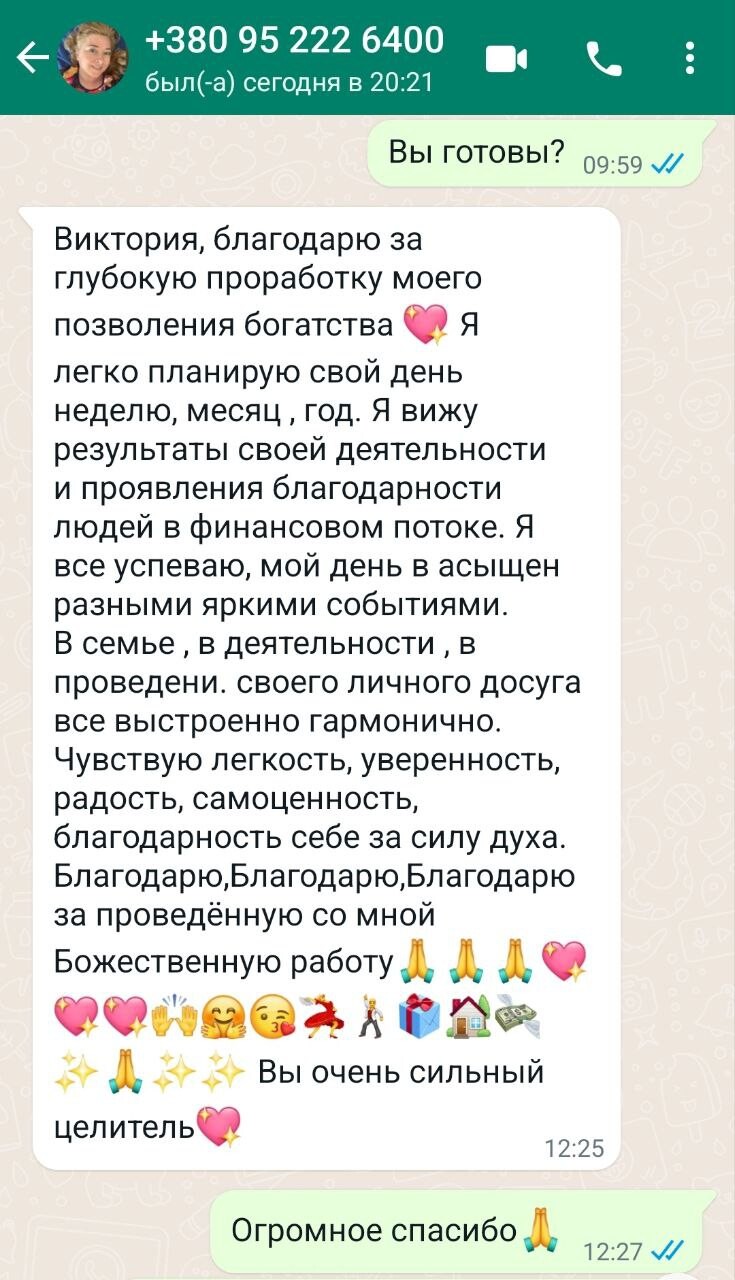The image size is (735, 1280).
Task: Open contact info for +380 95 222 6400
Action: pyautogui.click(x=294, y=57)
